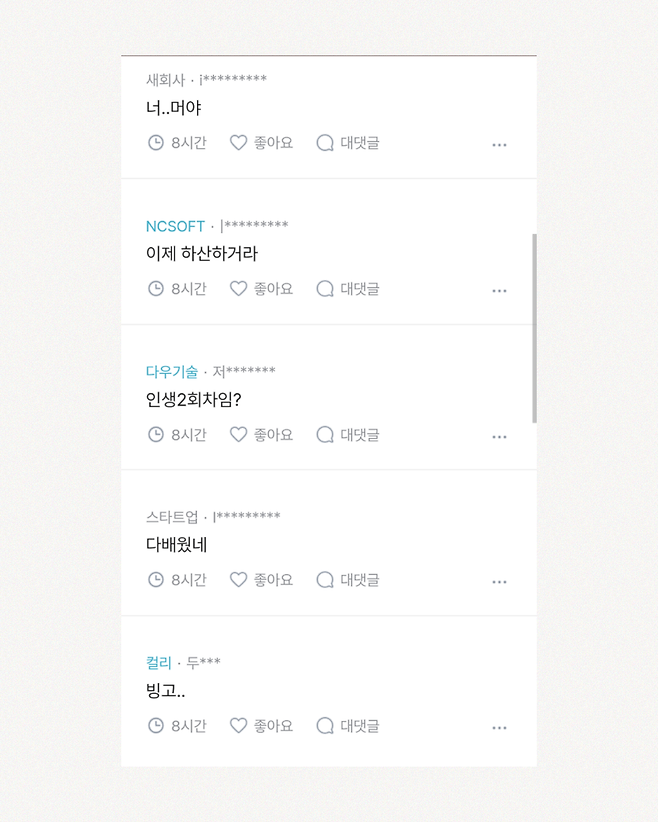Screen dimensions: 658x822
Task: Reply to "이제 하산하거라" comment
Action: tap(348, 289)
